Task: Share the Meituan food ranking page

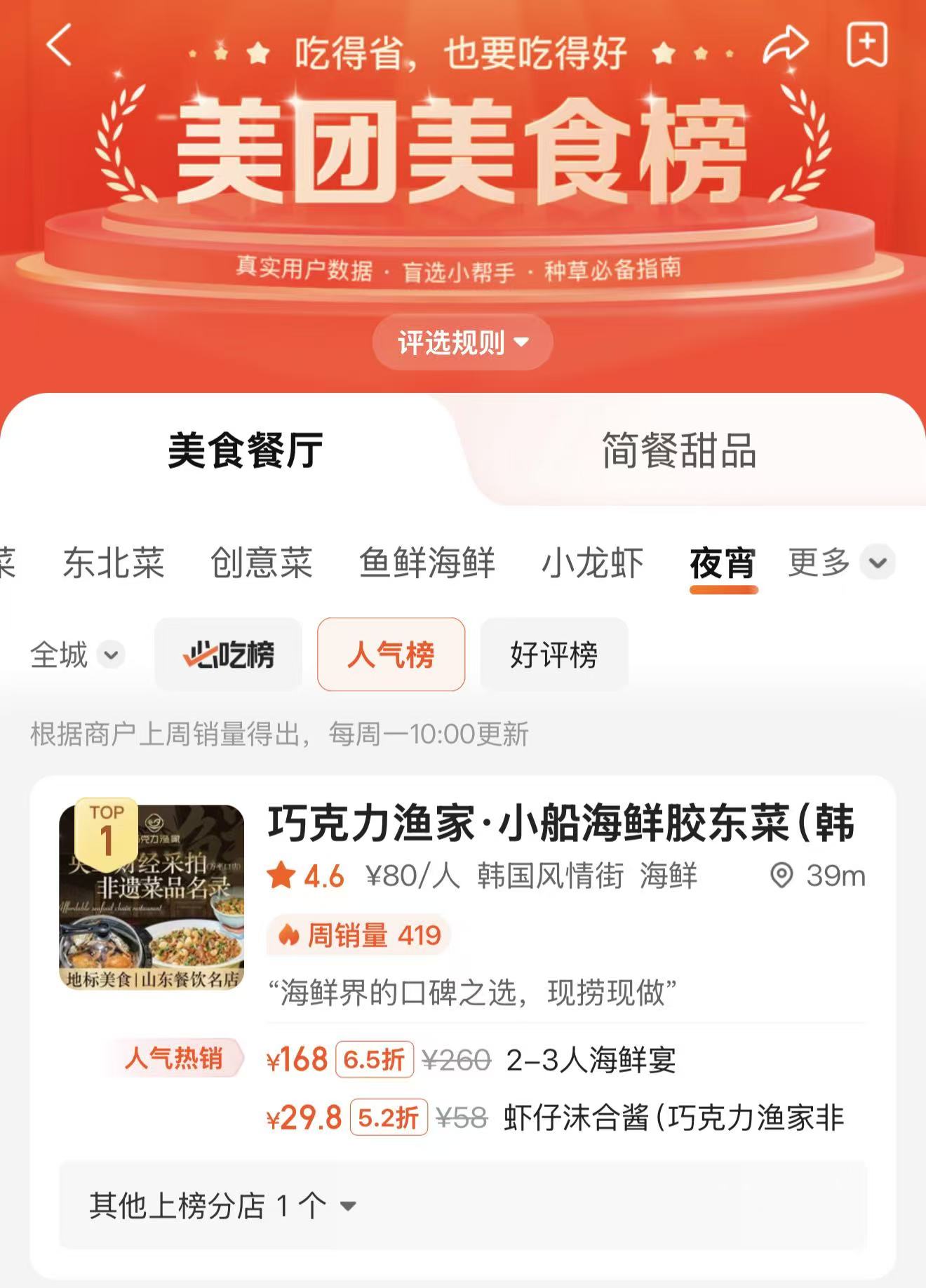Action: click(x=785, y=45)
